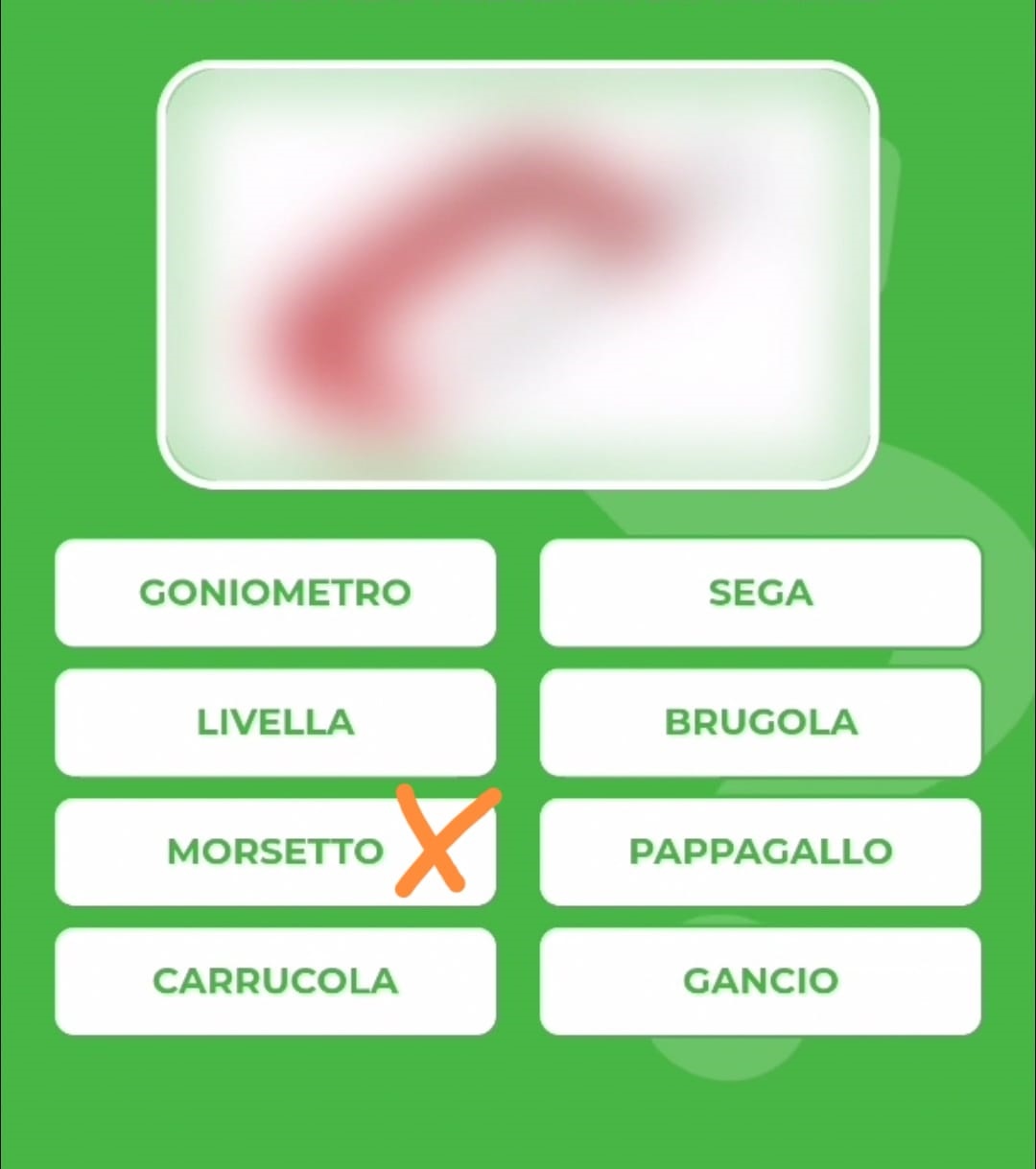Answer with BRUGOLA
This screenshot has width=1036, height=1169.
click(760, 722)
